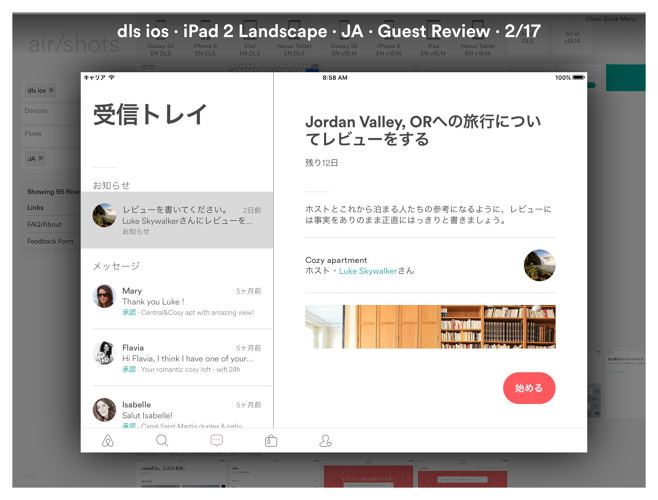658x500 pixels.
Task: Open the Feedback Form link
Action: (50, 241)
